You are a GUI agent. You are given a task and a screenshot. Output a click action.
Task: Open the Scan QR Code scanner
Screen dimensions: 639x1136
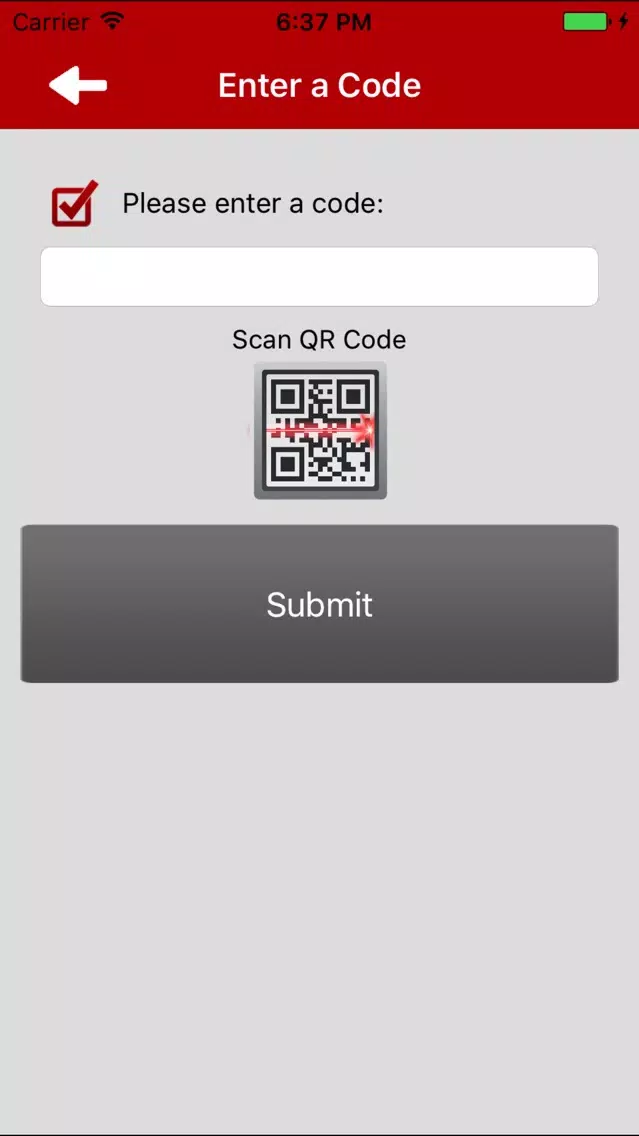tap(320, 430)
